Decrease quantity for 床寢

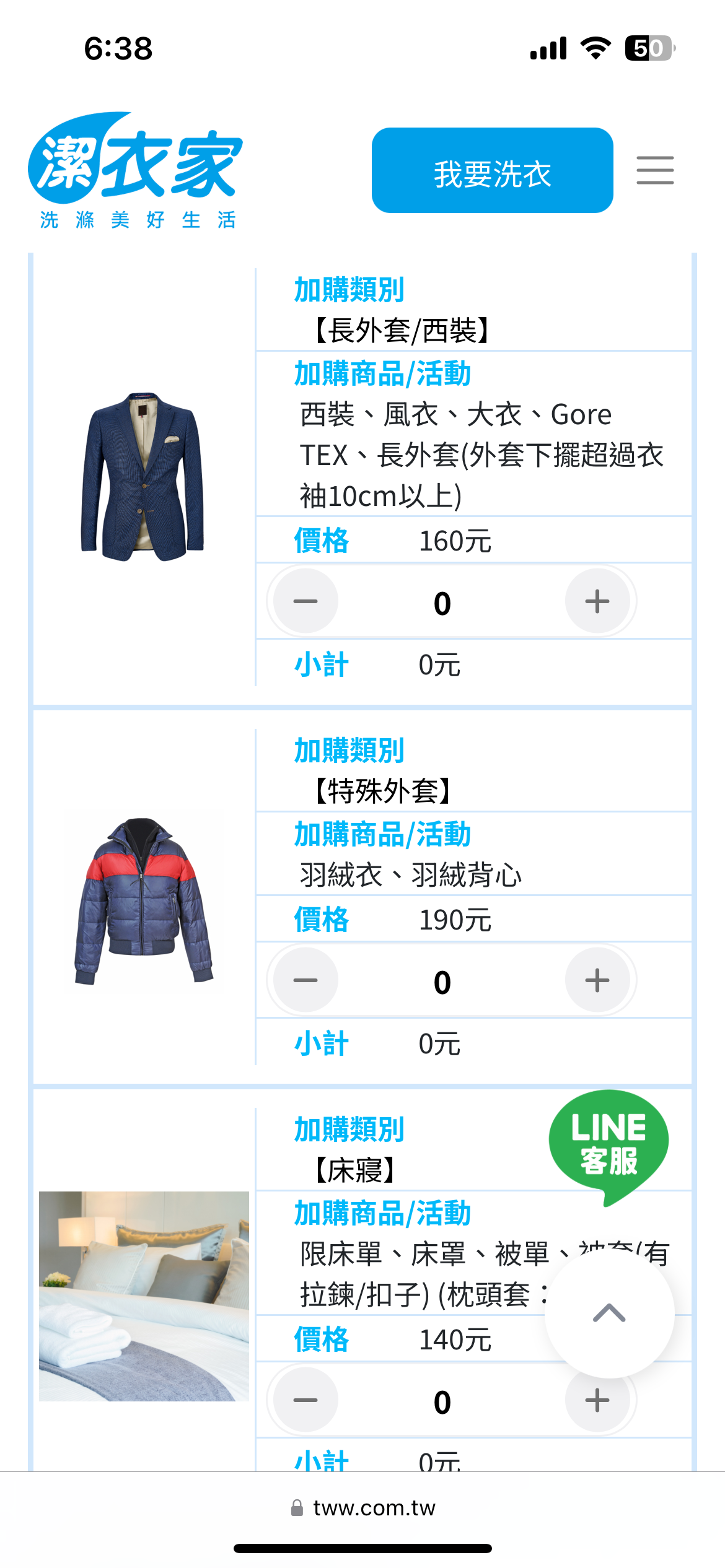point(305,1400)
